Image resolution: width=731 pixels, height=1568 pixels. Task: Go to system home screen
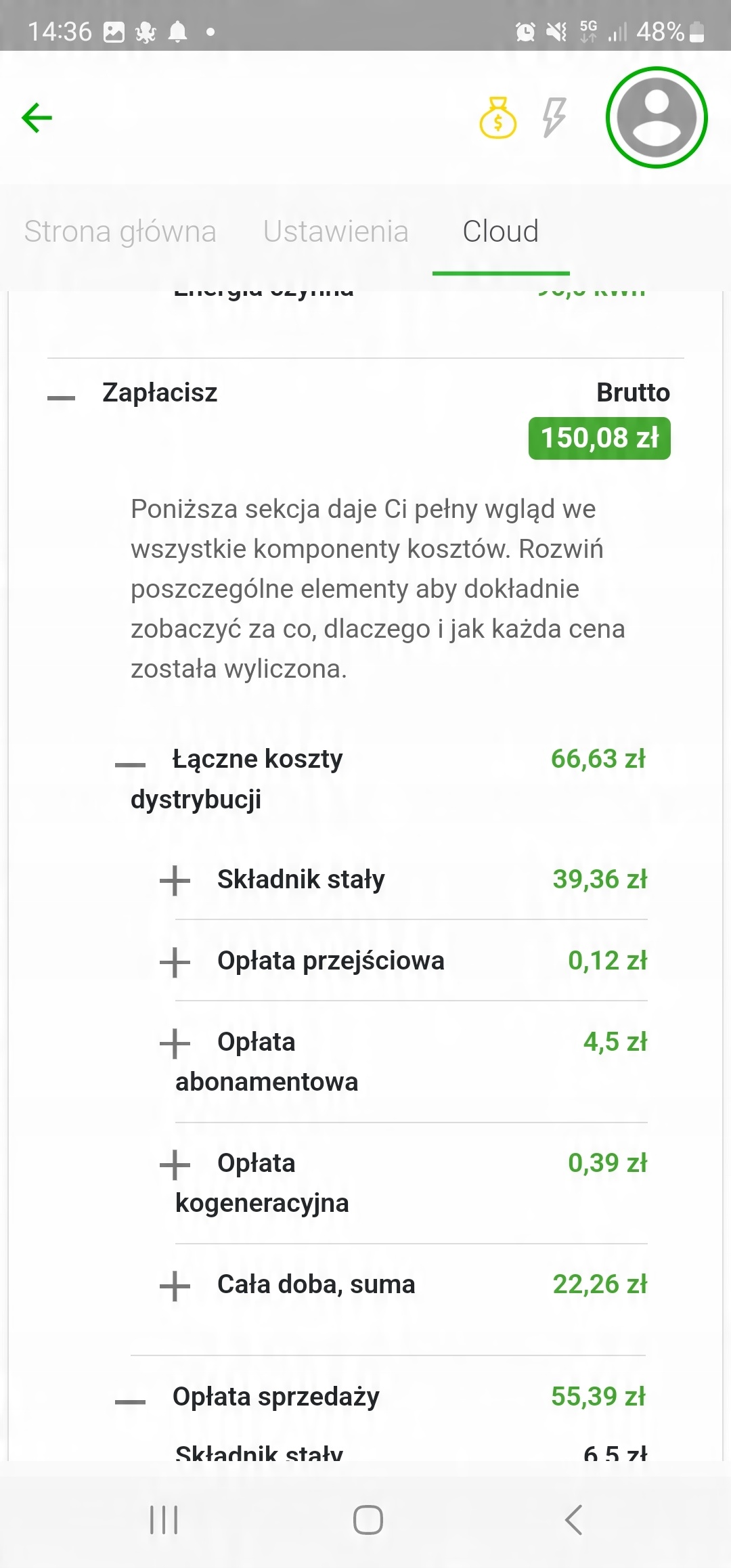pyautogui.click(x=368, y=1520)
